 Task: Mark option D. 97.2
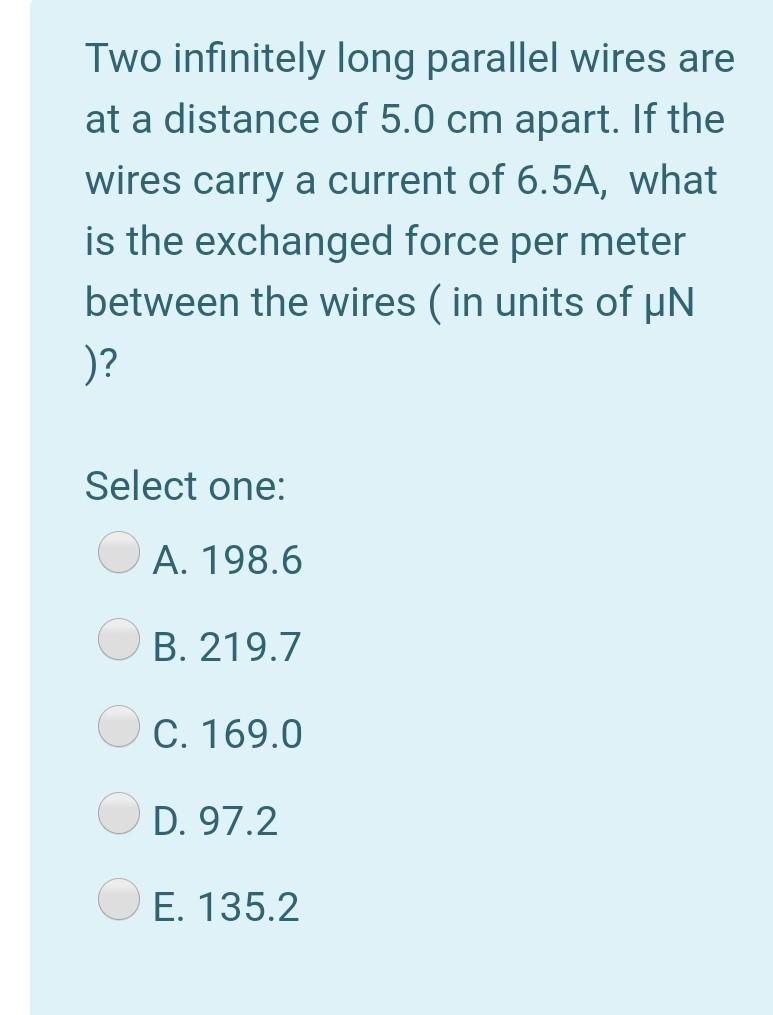(x=119, y=811)
